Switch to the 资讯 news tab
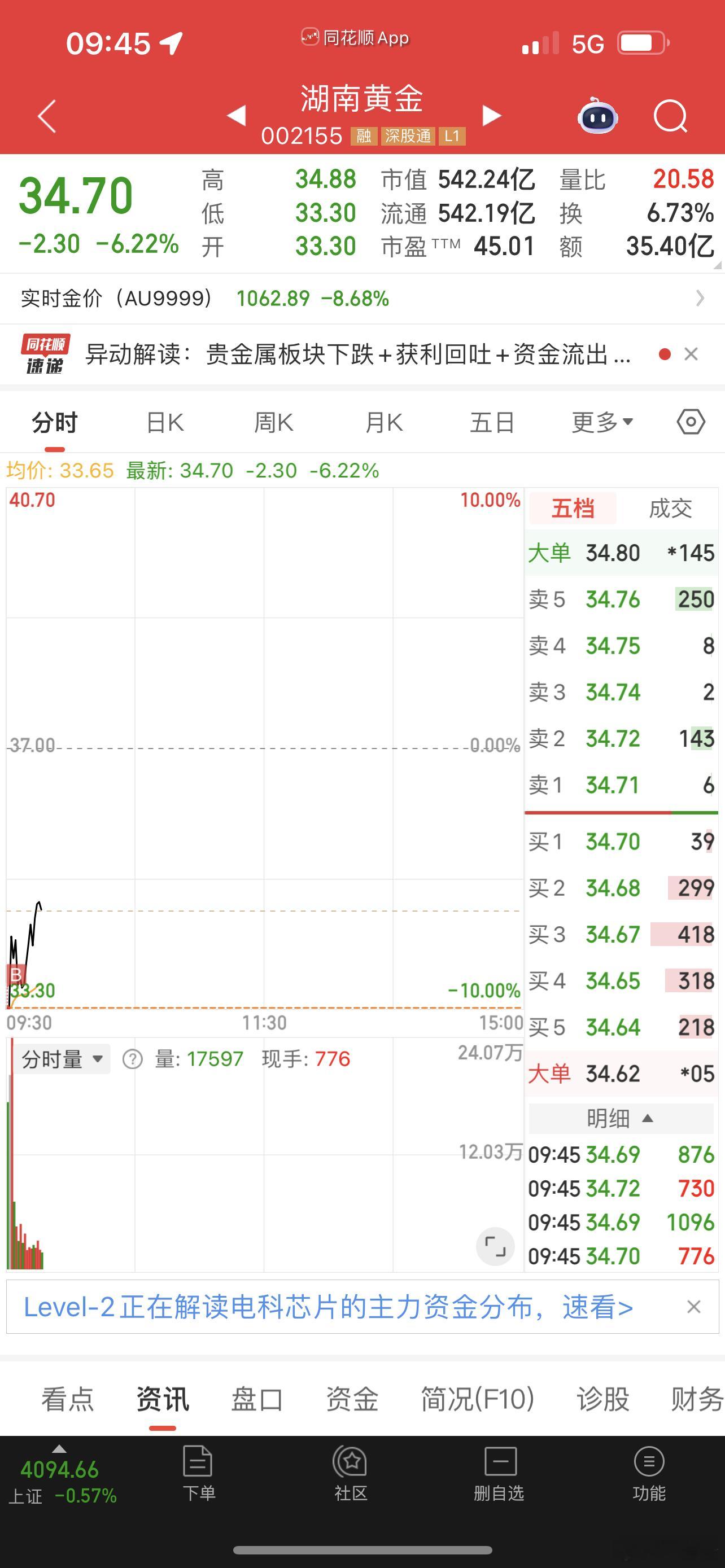Screen dimensions: 725x1568 163,1399
